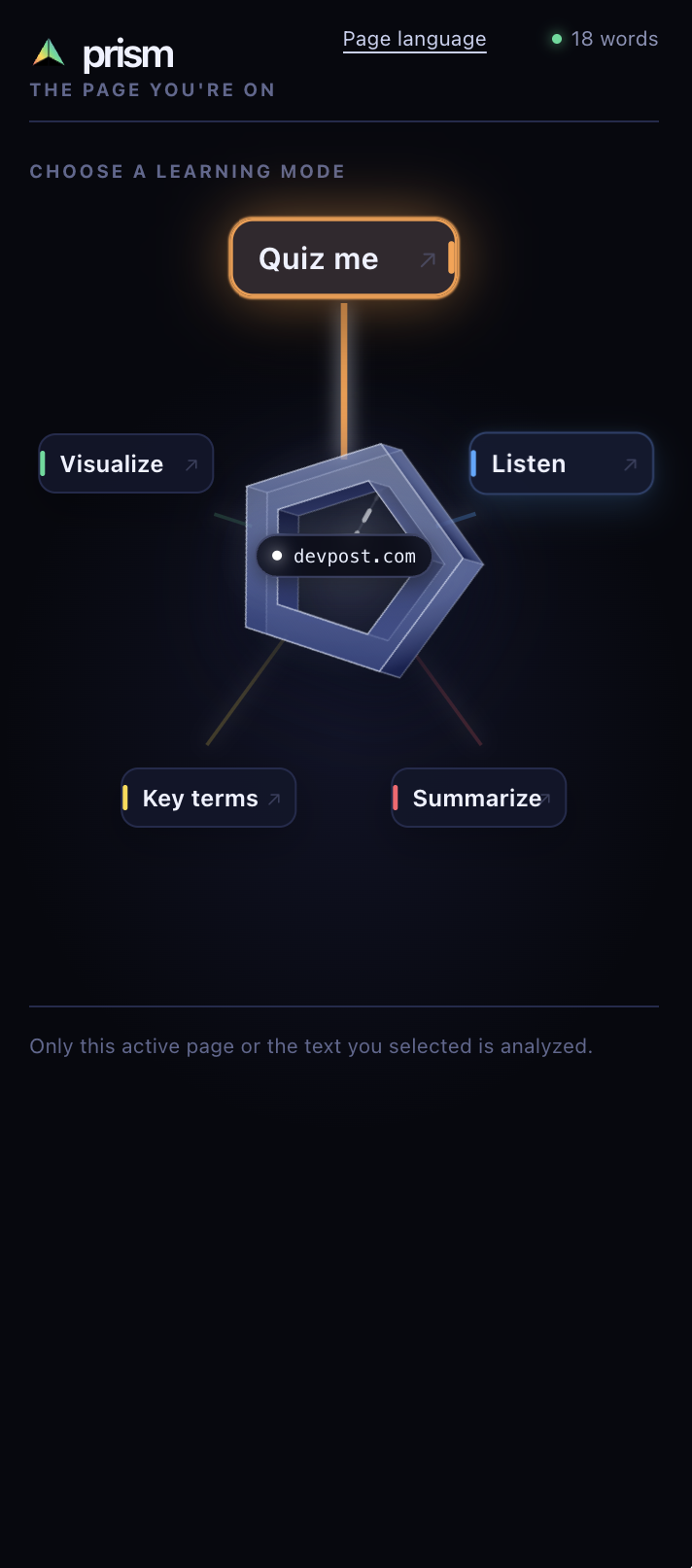
Task: Summarize the current page
Action: tap(479, 798)
